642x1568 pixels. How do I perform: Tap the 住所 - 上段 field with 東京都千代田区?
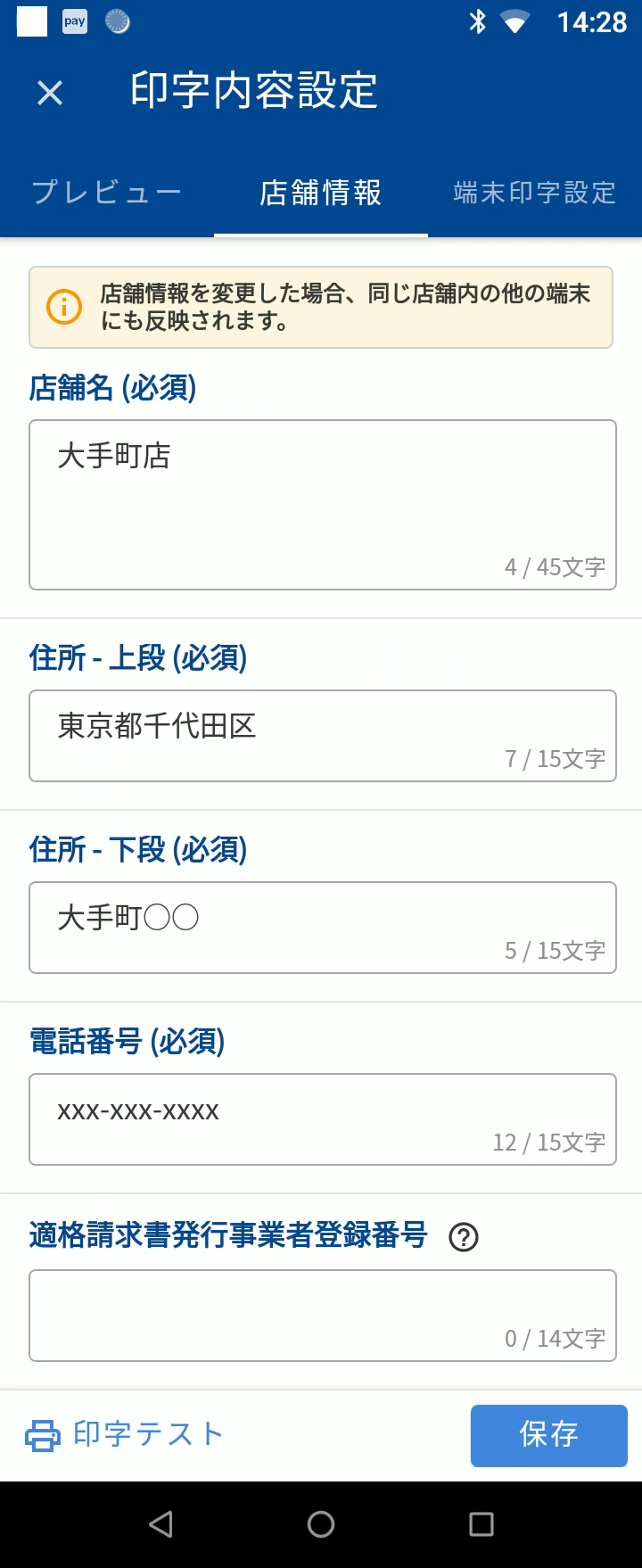322,735
